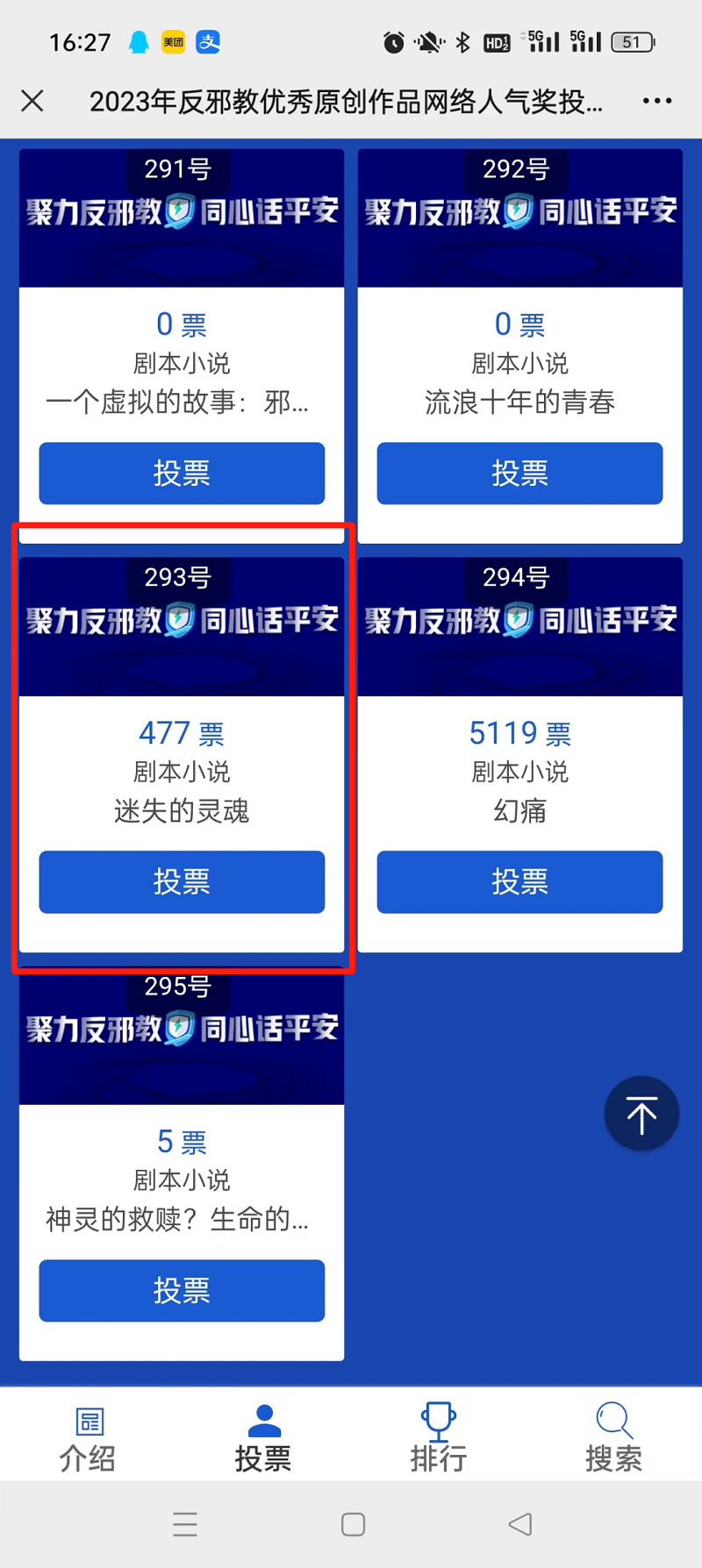Screen dimensions: 702x1568
Task: Jump back to top of page
Action: [x=641, y=1114]
